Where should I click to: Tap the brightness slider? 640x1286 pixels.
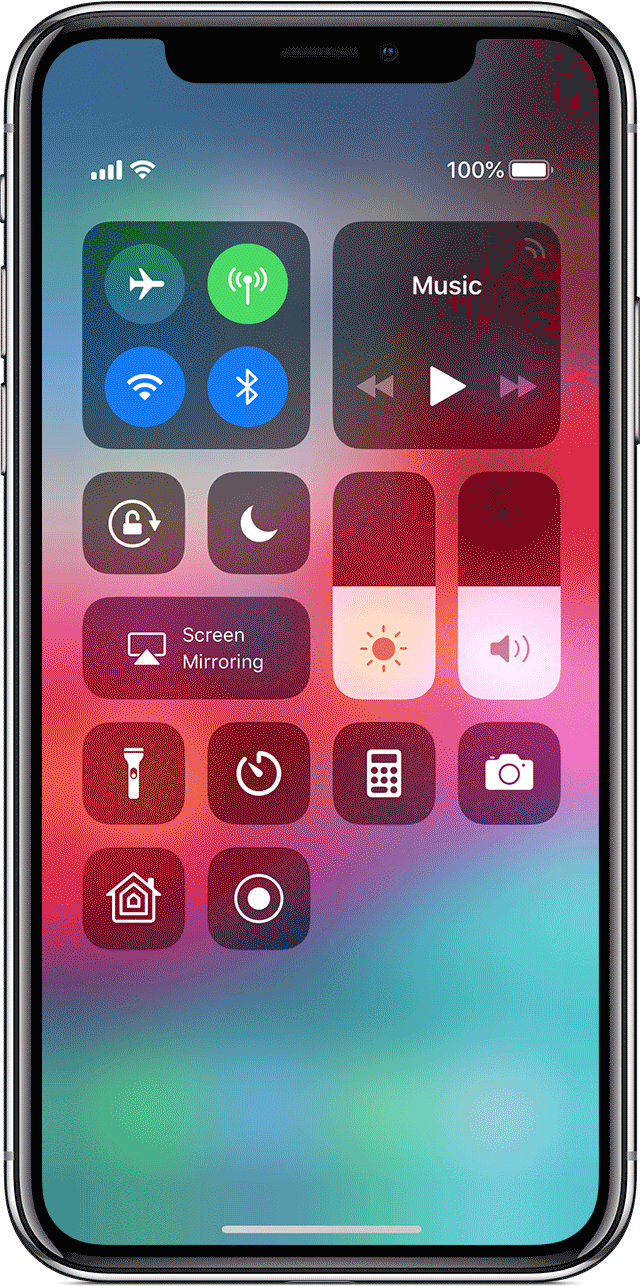point(384,586)
